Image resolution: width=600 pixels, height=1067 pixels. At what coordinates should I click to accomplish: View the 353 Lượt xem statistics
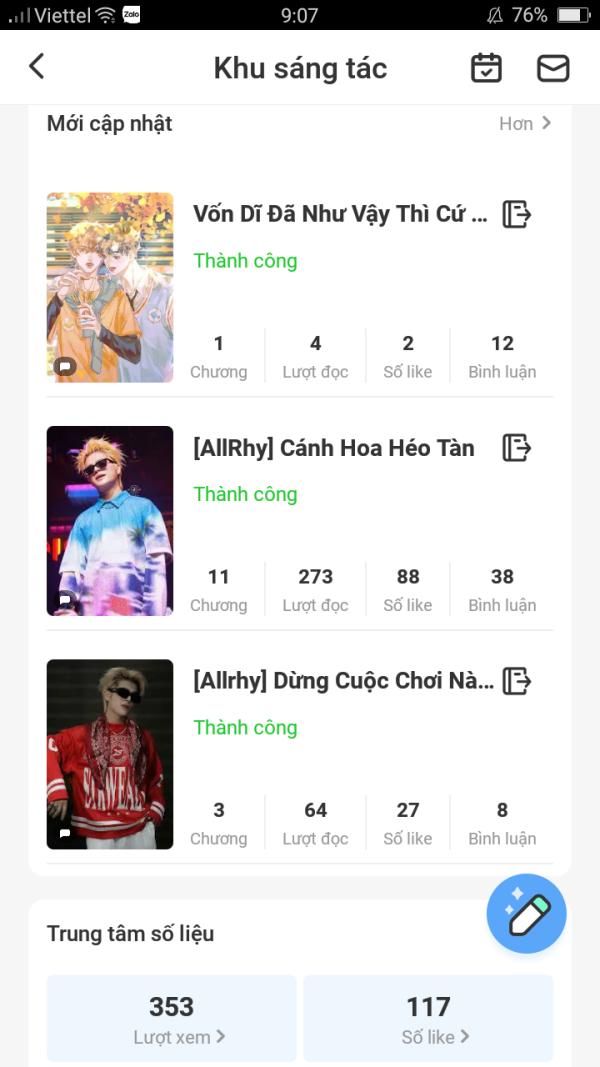tap(172, 1018)
